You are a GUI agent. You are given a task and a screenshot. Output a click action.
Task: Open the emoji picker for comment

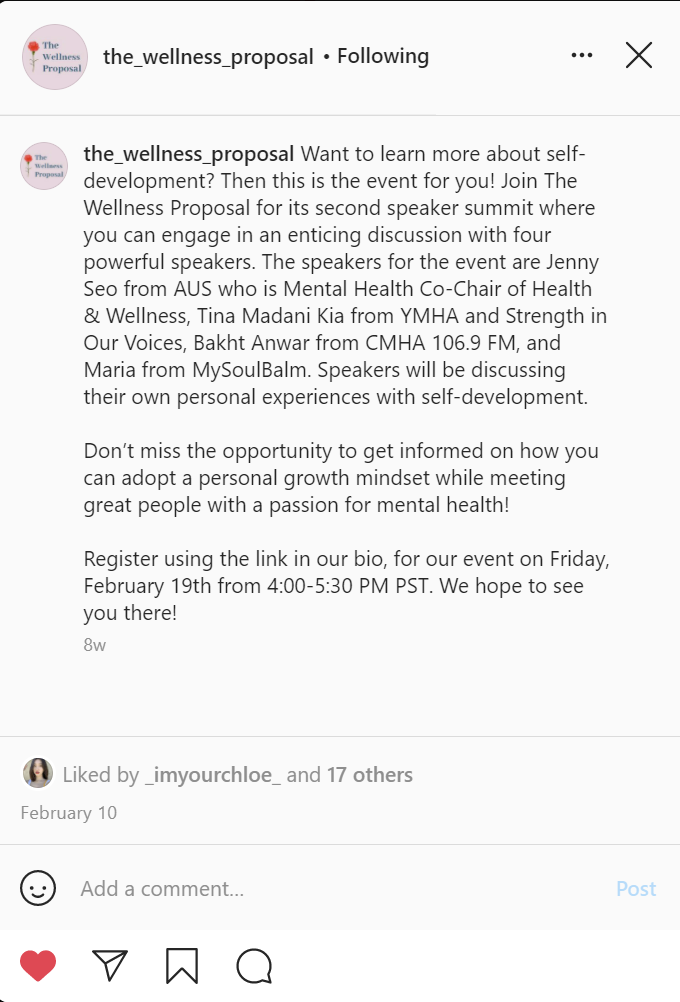38,888
